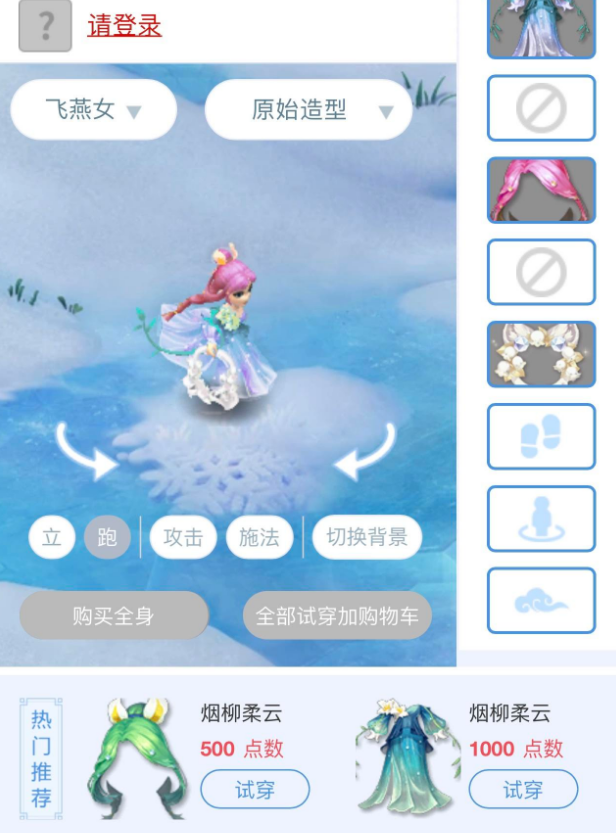
Task: Select the 跑 running pose
Action: click(107, 538)
